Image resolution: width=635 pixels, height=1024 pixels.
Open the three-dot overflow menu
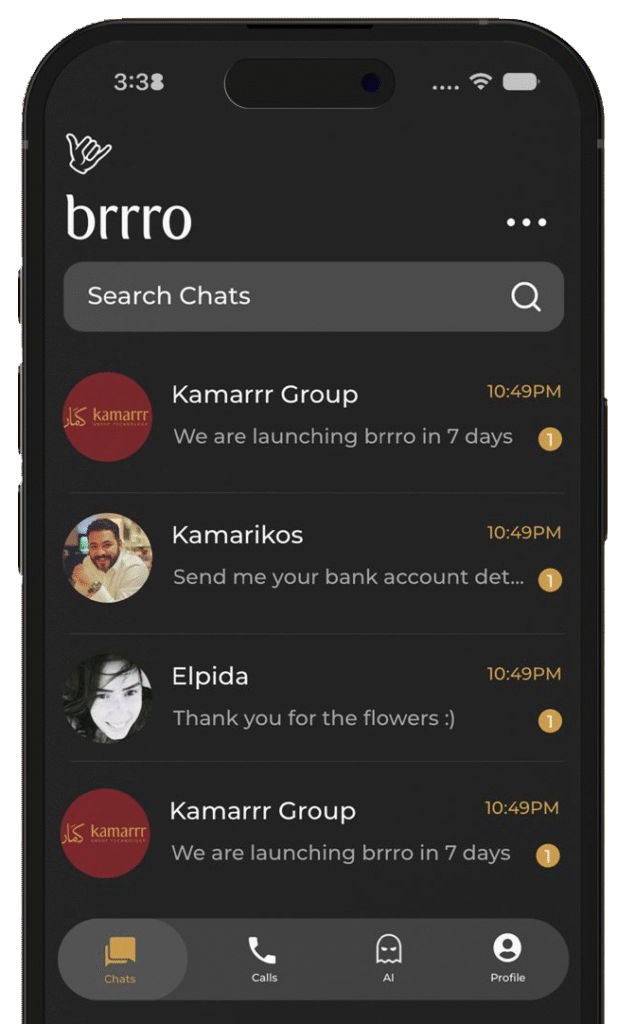click(526, 222)
